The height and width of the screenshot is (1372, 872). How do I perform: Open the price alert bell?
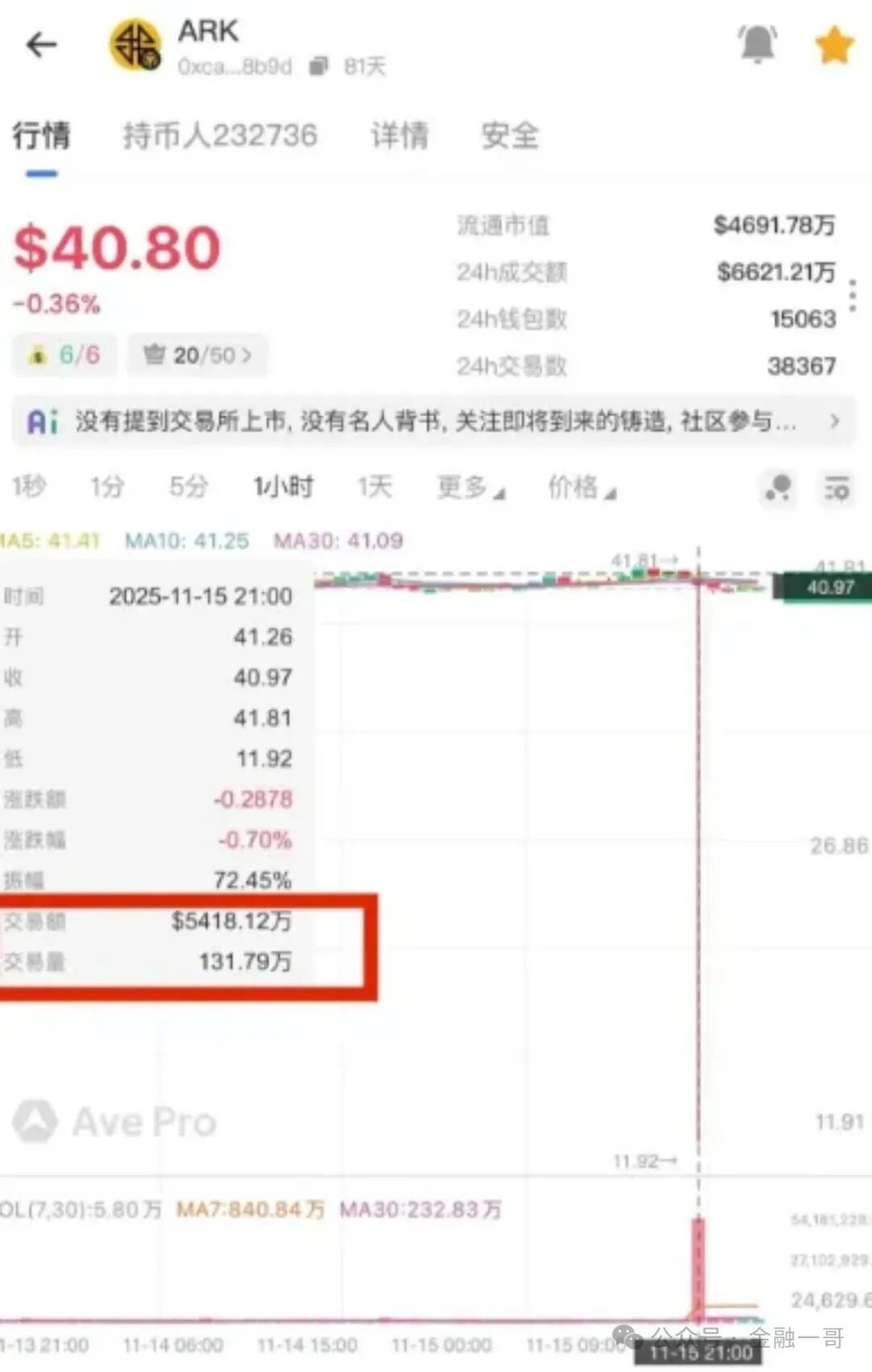(x=757, y=44)
